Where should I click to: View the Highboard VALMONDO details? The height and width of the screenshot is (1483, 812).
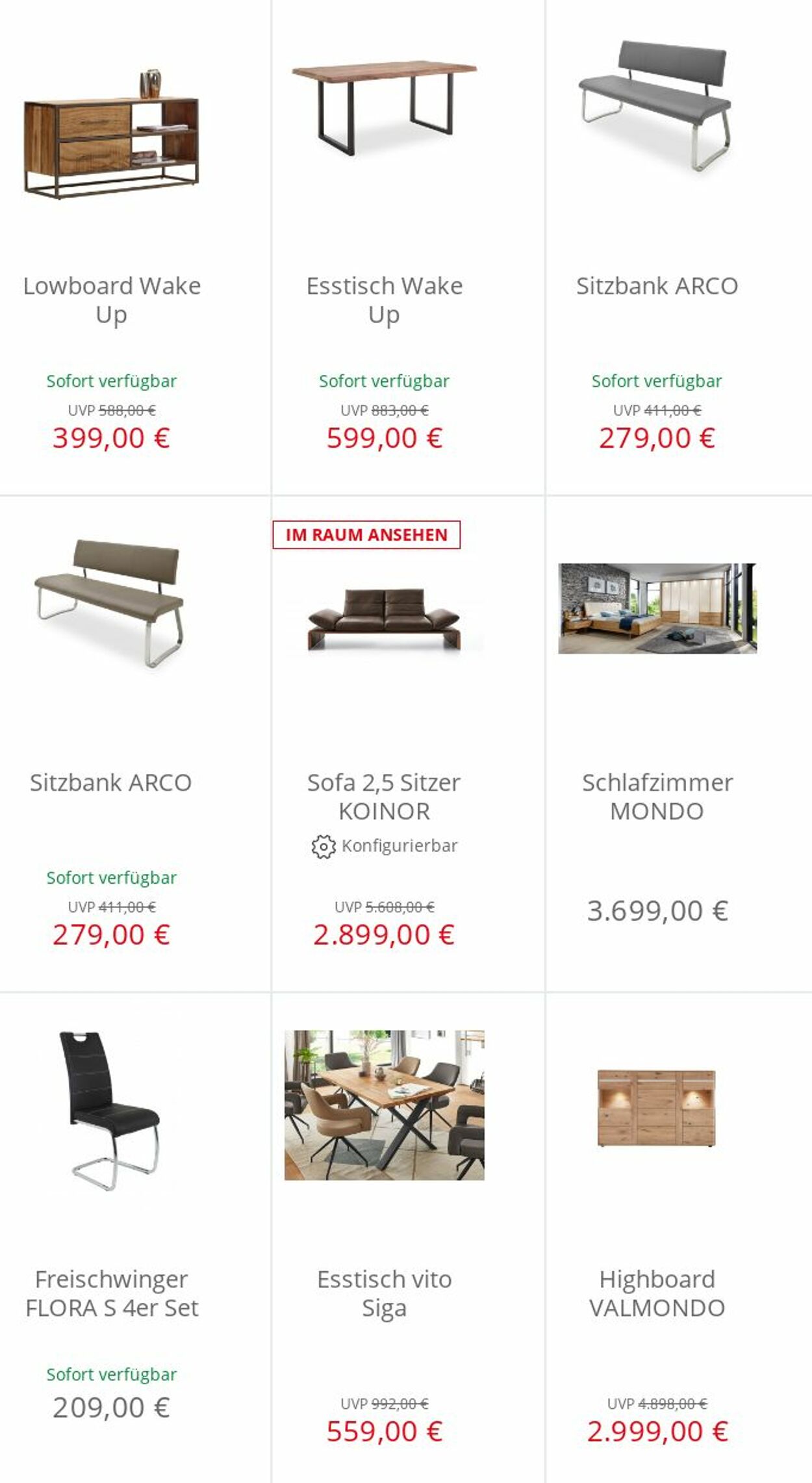click(657, 1293)
